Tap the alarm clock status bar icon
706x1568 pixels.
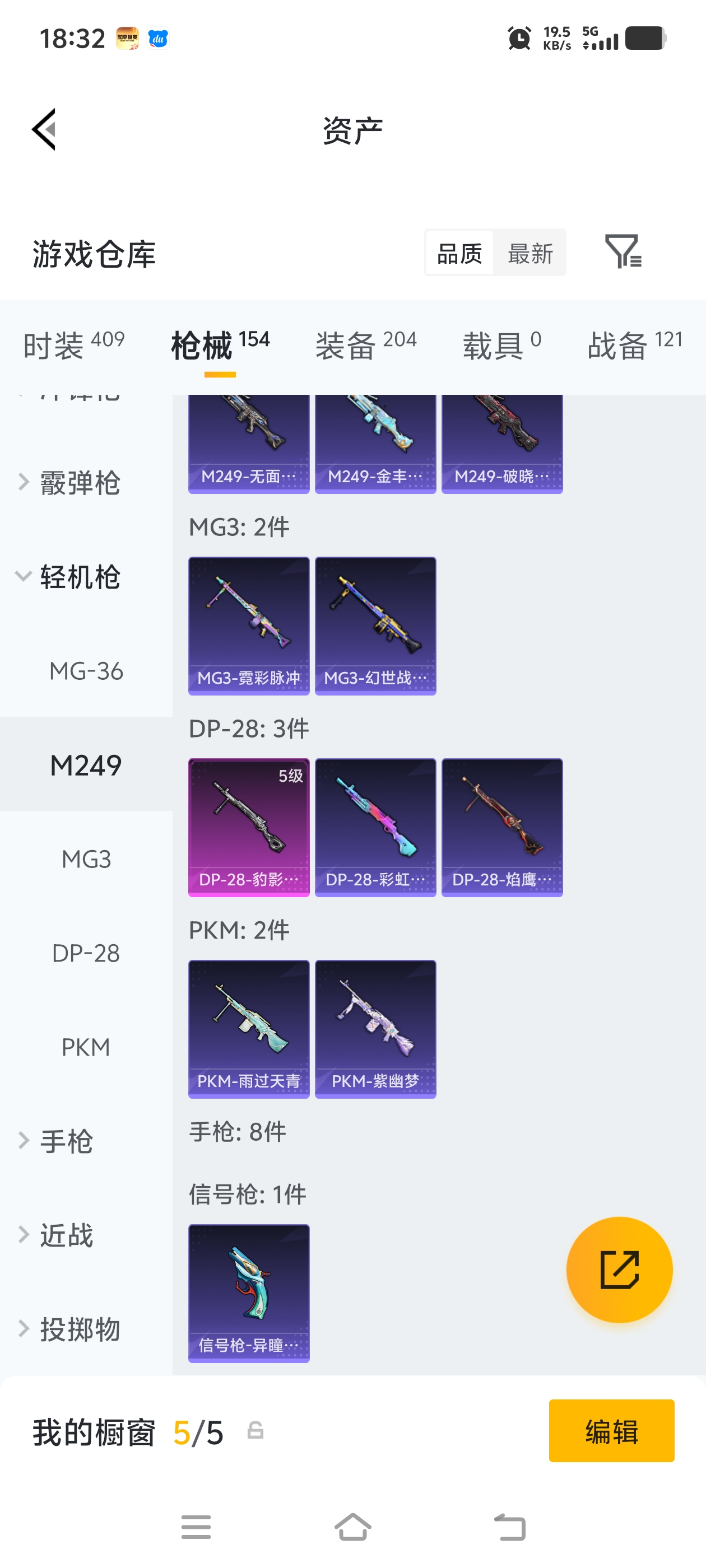[518, 38]
